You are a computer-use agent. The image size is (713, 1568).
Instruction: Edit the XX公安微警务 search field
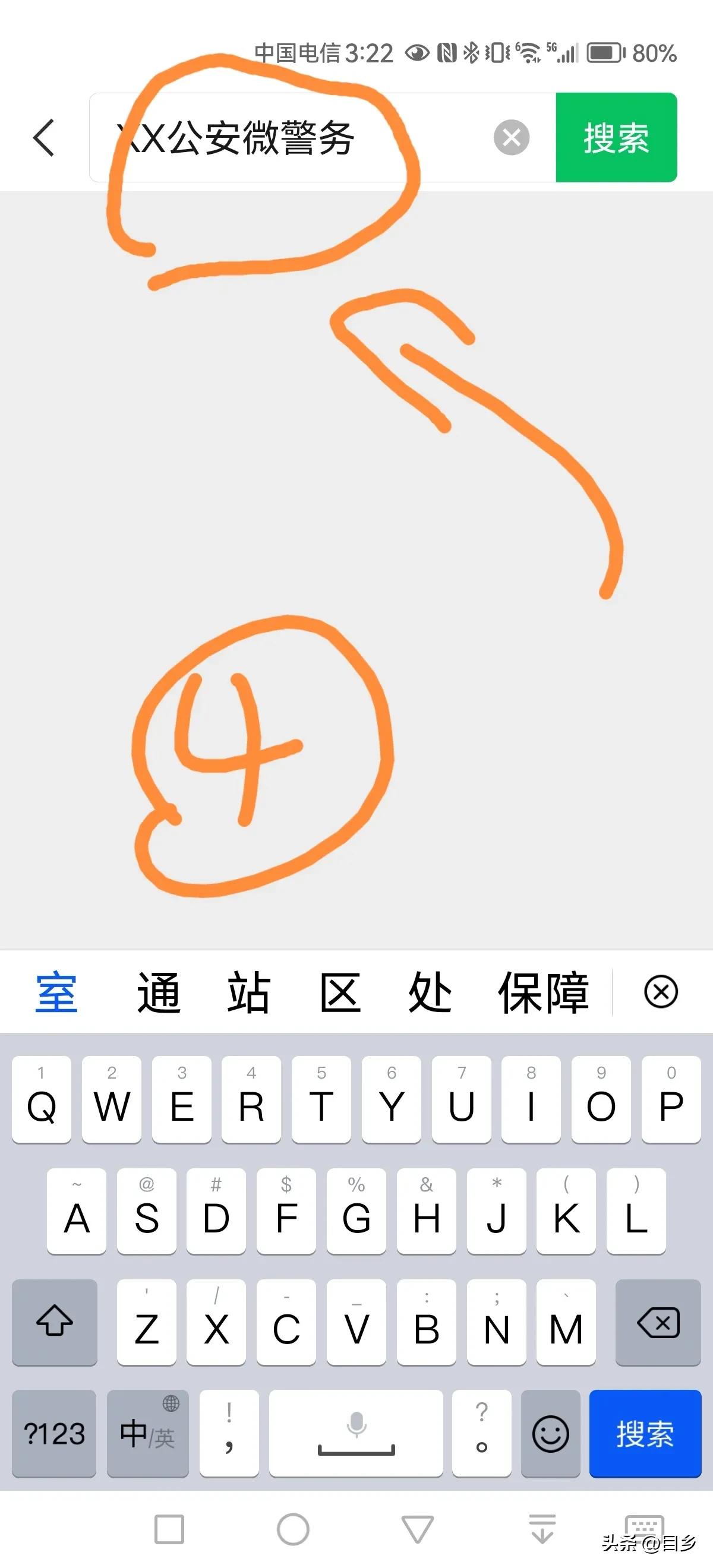point(292,138)
